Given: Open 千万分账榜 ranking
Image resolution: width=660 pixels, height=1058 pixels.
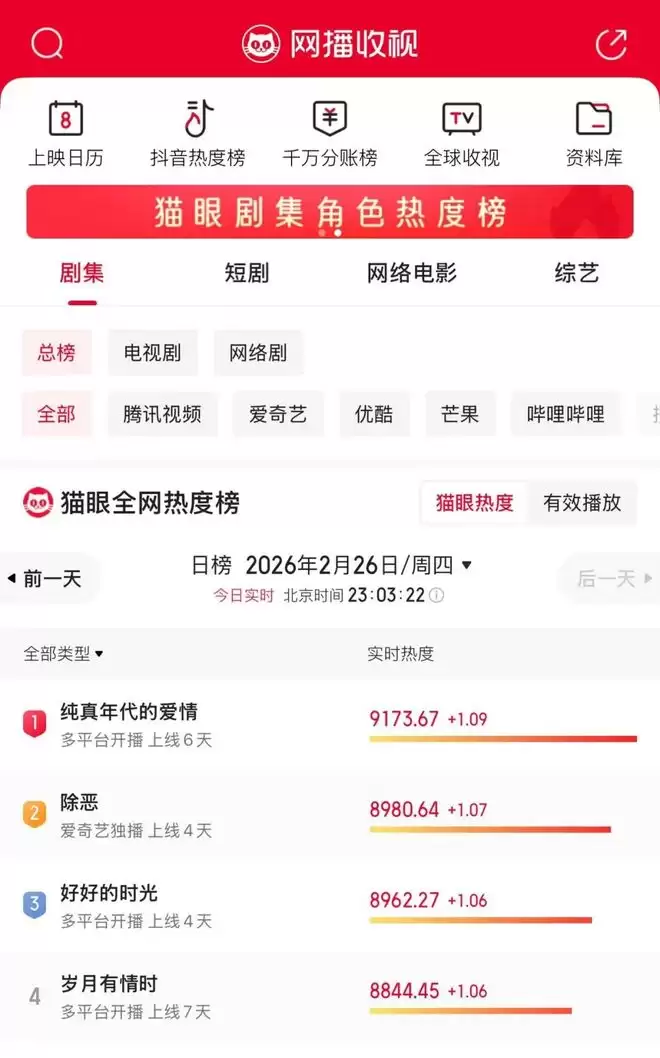Looking at the screenshot, I should coord(330,134).
